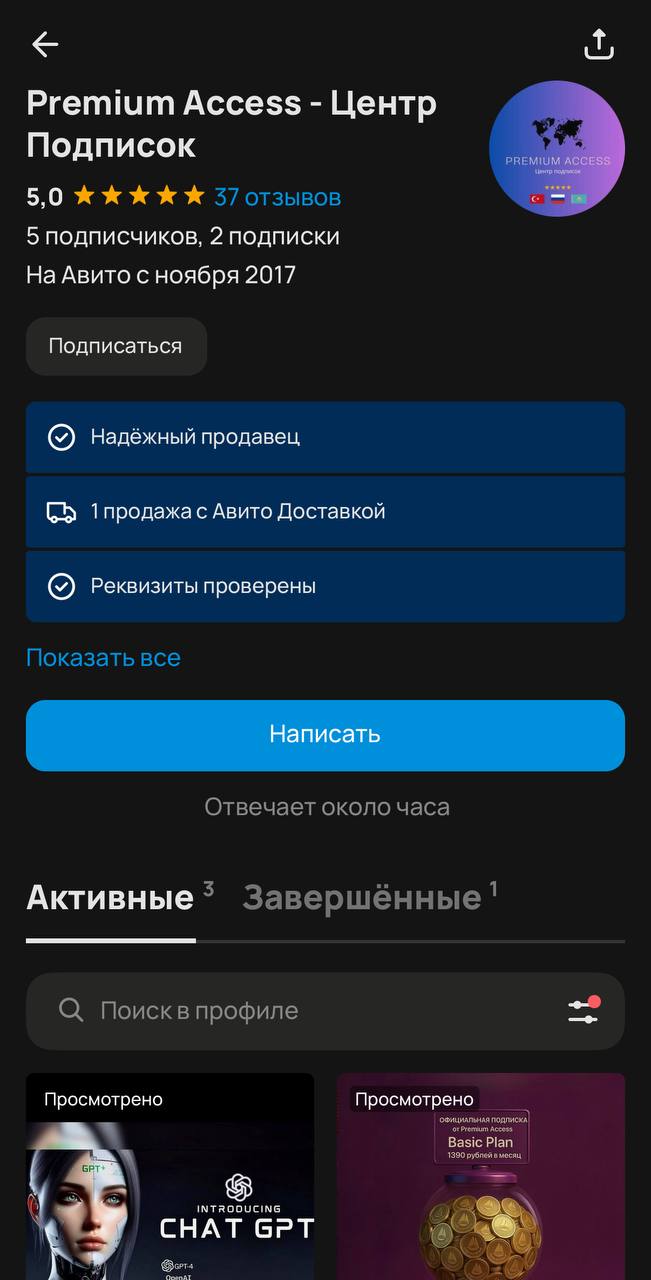Screen dimensions: 651x1280
Task: Open the Реквизиты проверены row
Action: coord(325,586)
